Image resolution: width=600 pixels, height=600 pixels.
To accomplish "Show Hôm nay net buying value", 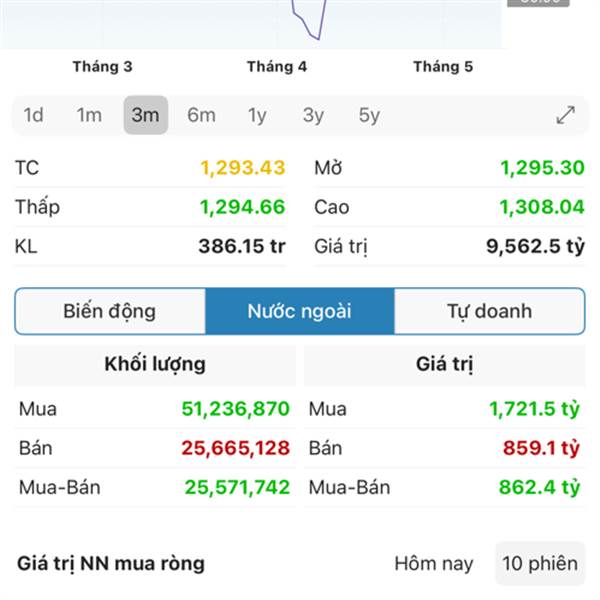I will coord(433,564).
